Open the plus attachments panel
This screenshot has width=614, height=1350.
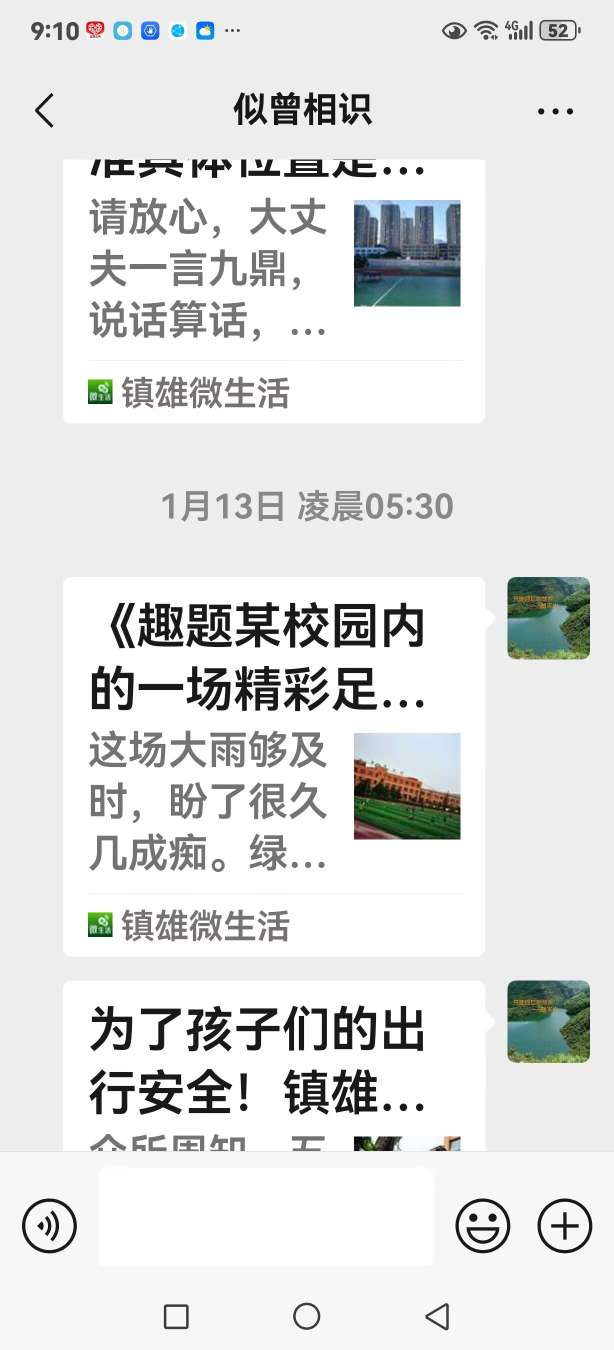[565, 1225]
